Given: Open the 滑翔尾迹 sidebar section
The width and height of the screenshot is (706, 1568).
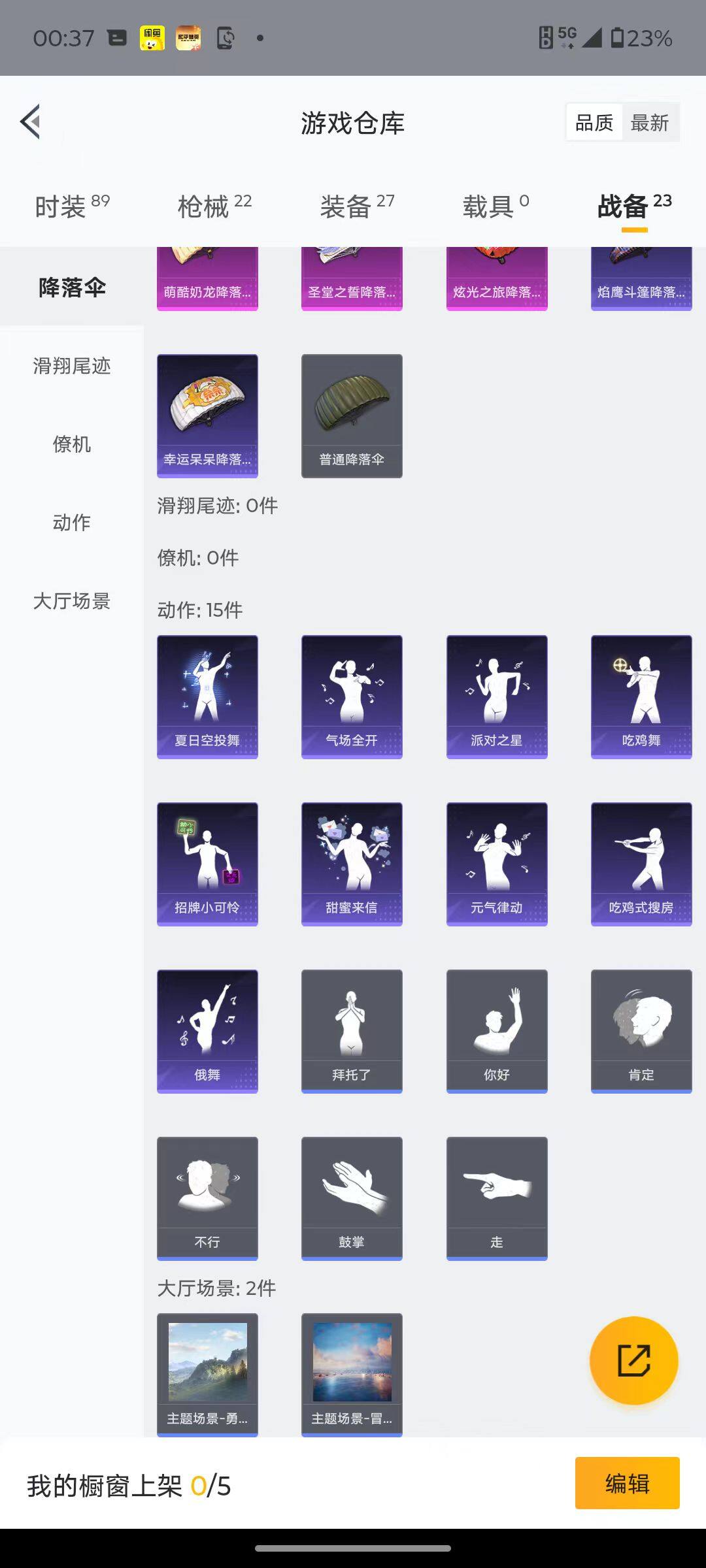Looking at the screenshot, I should (x=71, y=367).
